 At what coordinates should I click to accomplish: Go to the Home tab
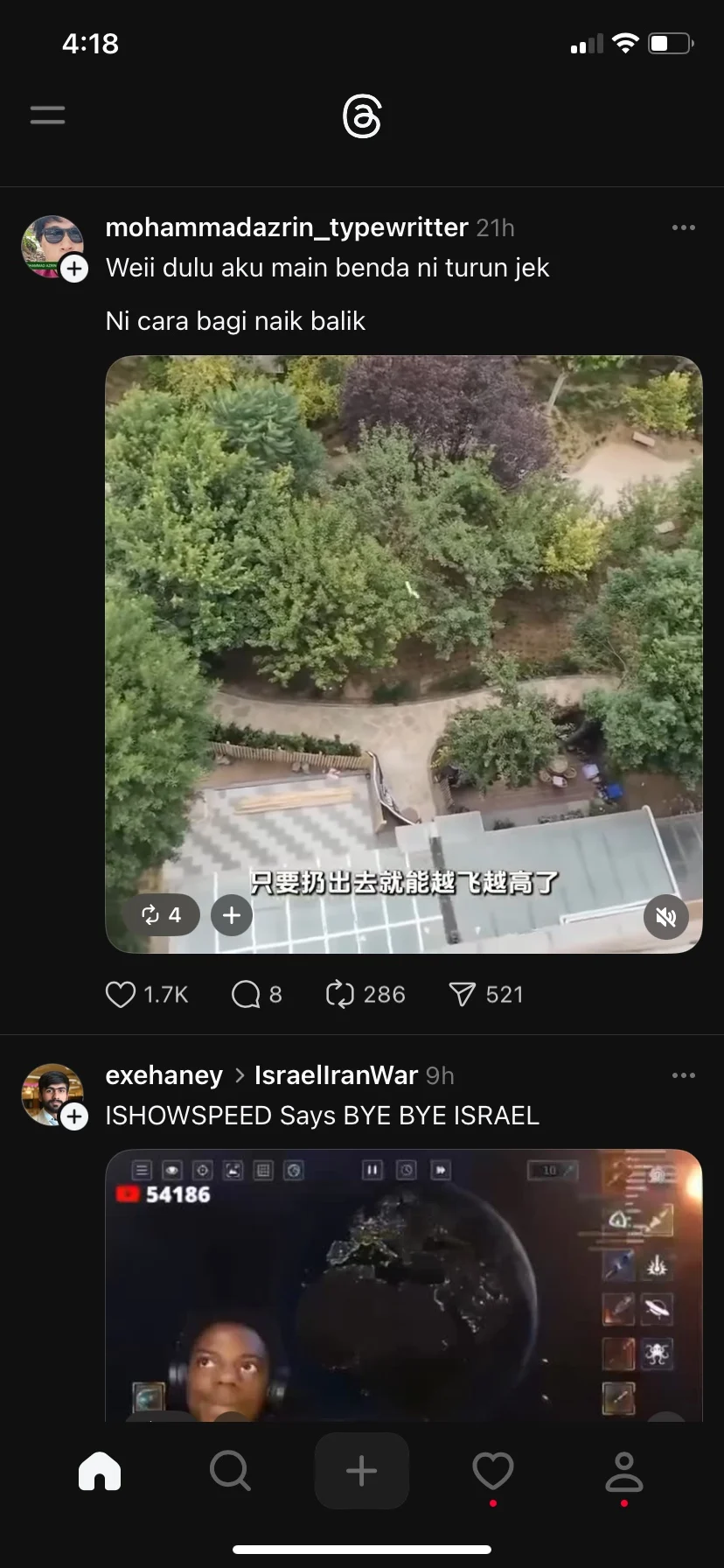point(100,1471)
